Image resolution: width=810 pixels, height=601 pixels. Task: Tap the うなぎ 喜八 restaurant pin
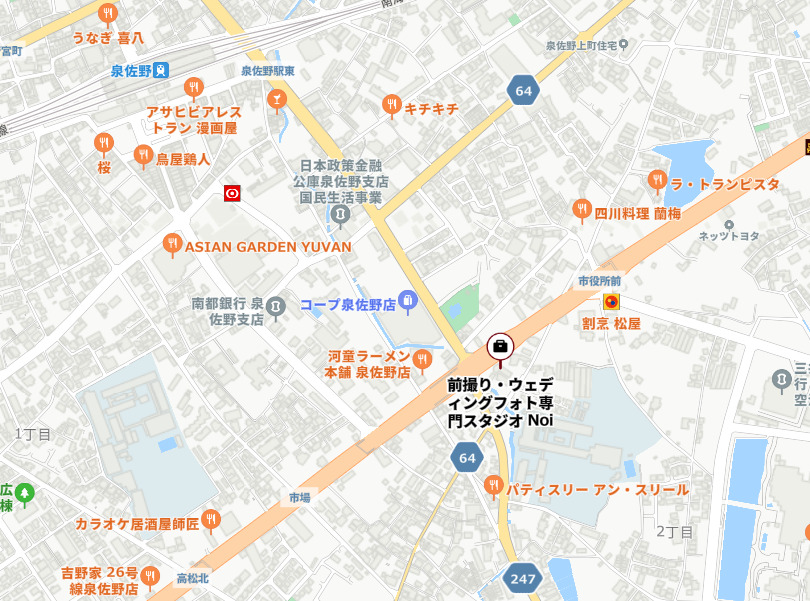click(x=108, y=14)
